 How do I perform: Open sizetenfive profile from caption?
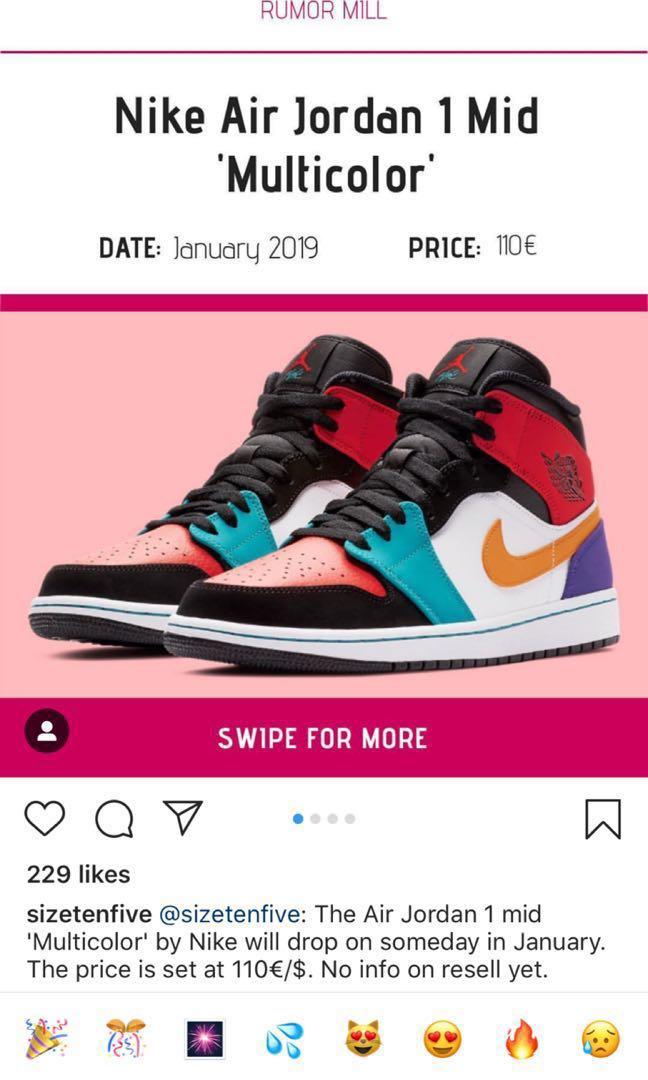click(x=89, y=914)
